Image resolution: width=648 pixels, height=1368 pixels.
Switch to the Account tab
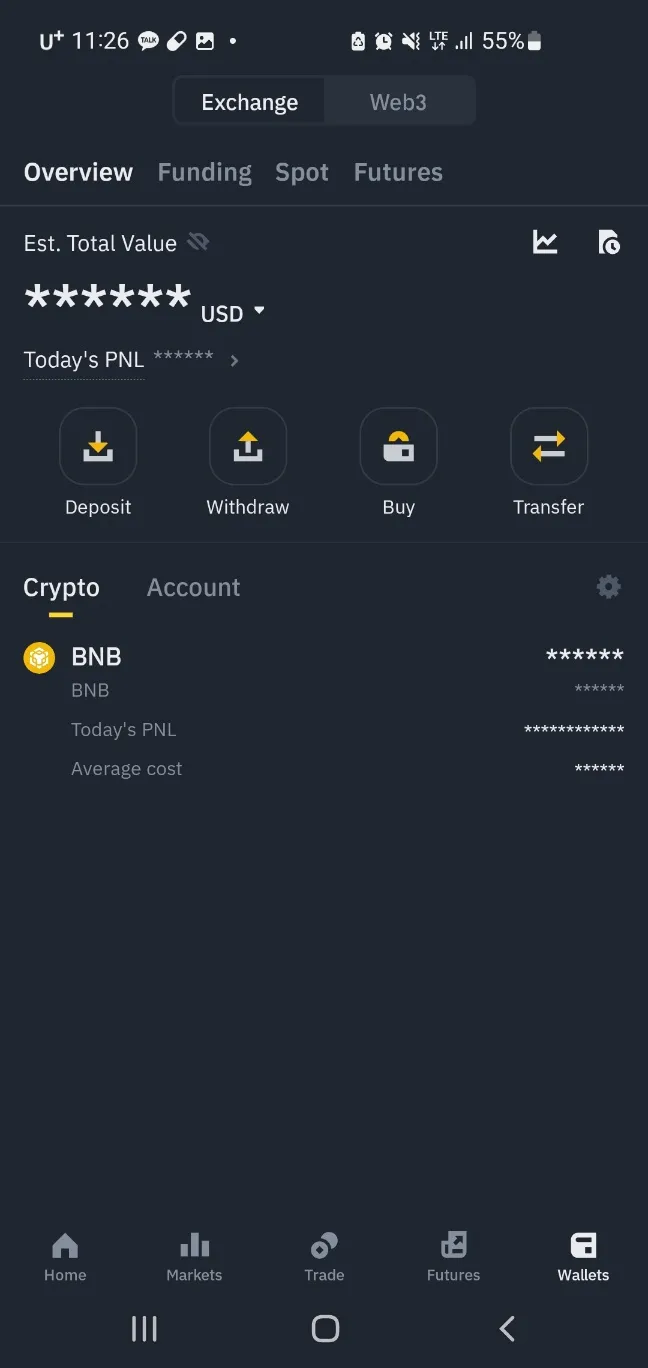[x=193, y=587]
